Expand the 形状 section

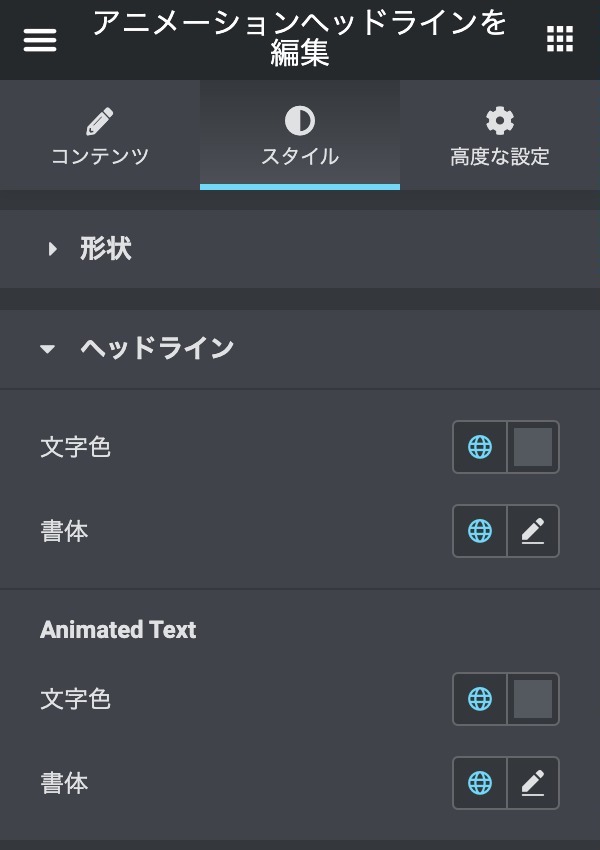[x=105, y=249]
